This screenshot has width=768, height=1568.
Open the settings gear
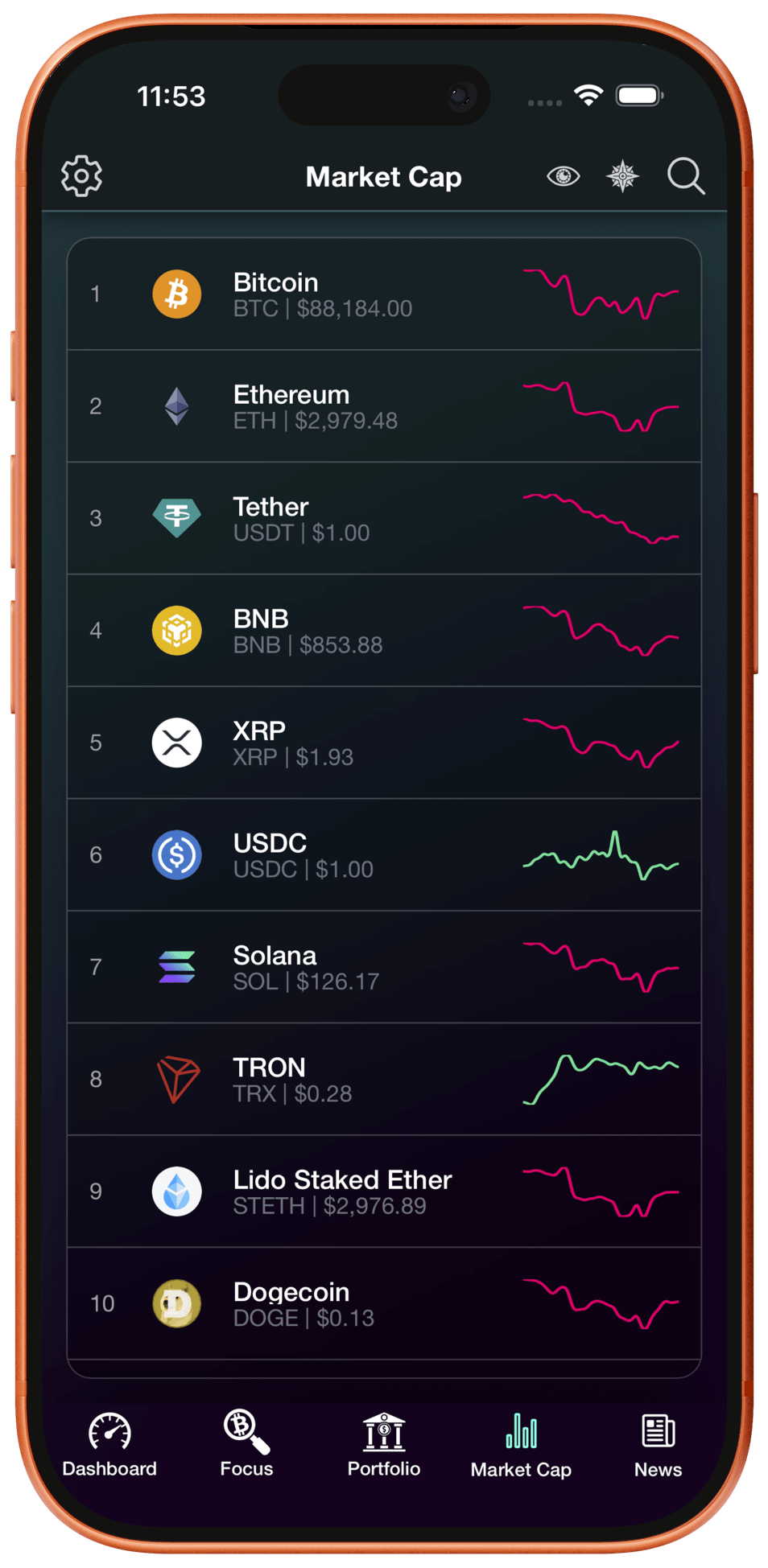81,175
